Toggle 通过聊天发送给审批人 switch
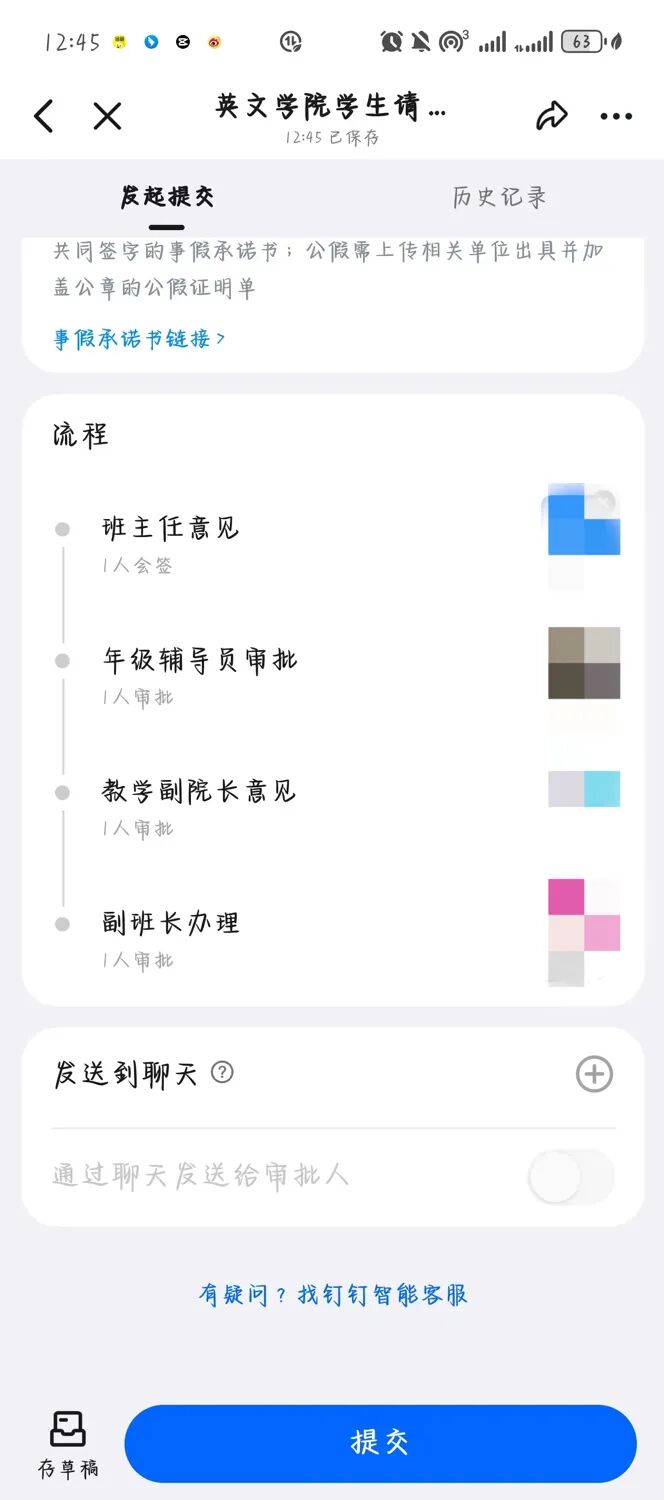Screen dimensions: 664x1500 (571, 1176)
